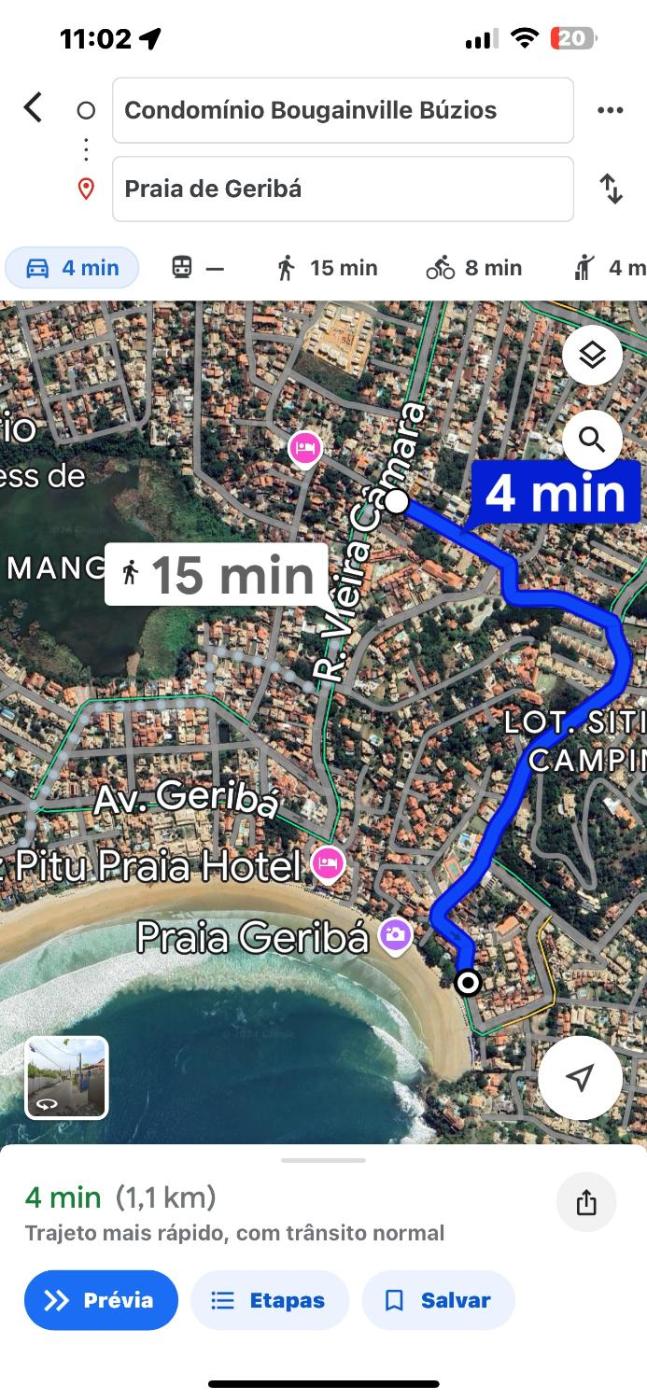Open the Pitu Praia Hotel pin
Screen dimensions: 647x1400
[327, 862]
